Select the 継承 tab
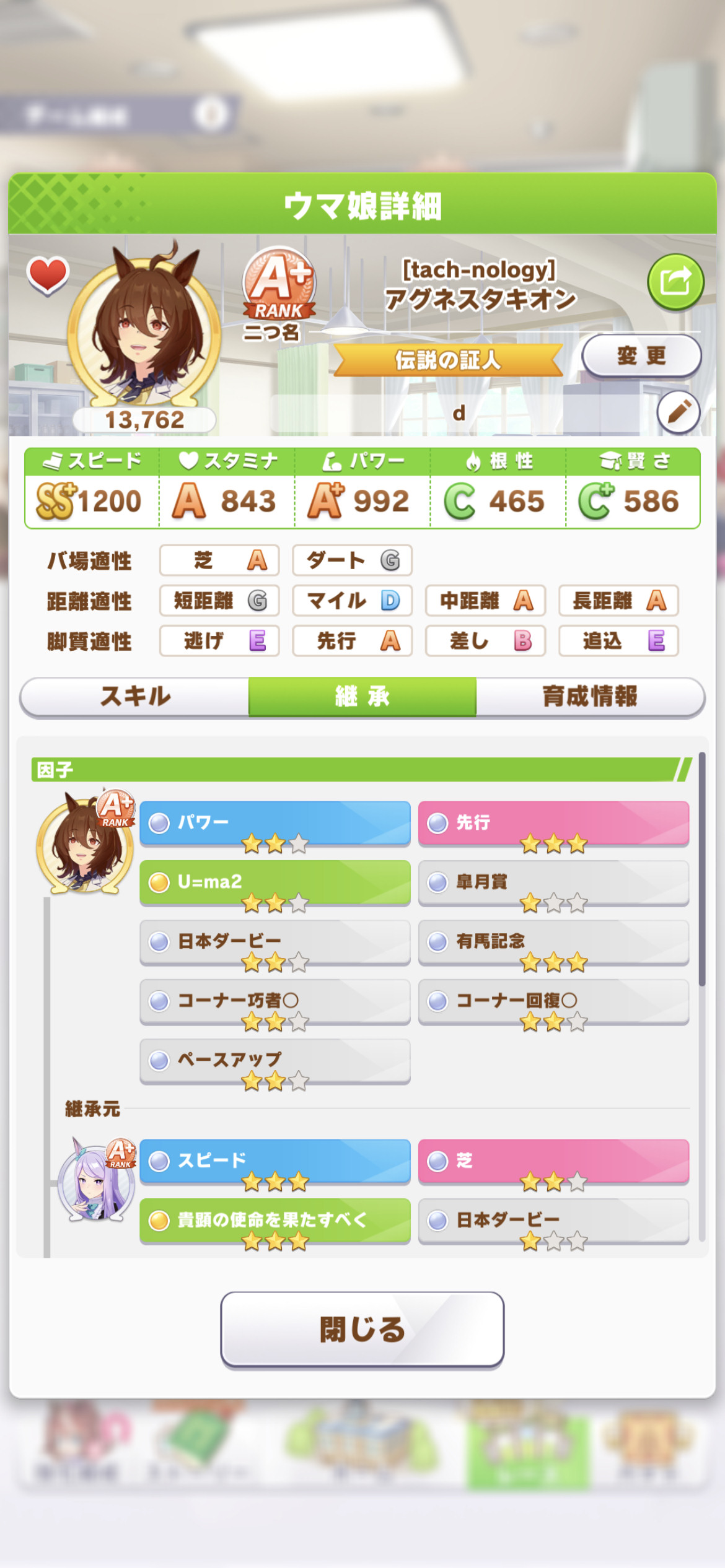The width and height of the screenshot is (725, 1568). click(362, 697)
